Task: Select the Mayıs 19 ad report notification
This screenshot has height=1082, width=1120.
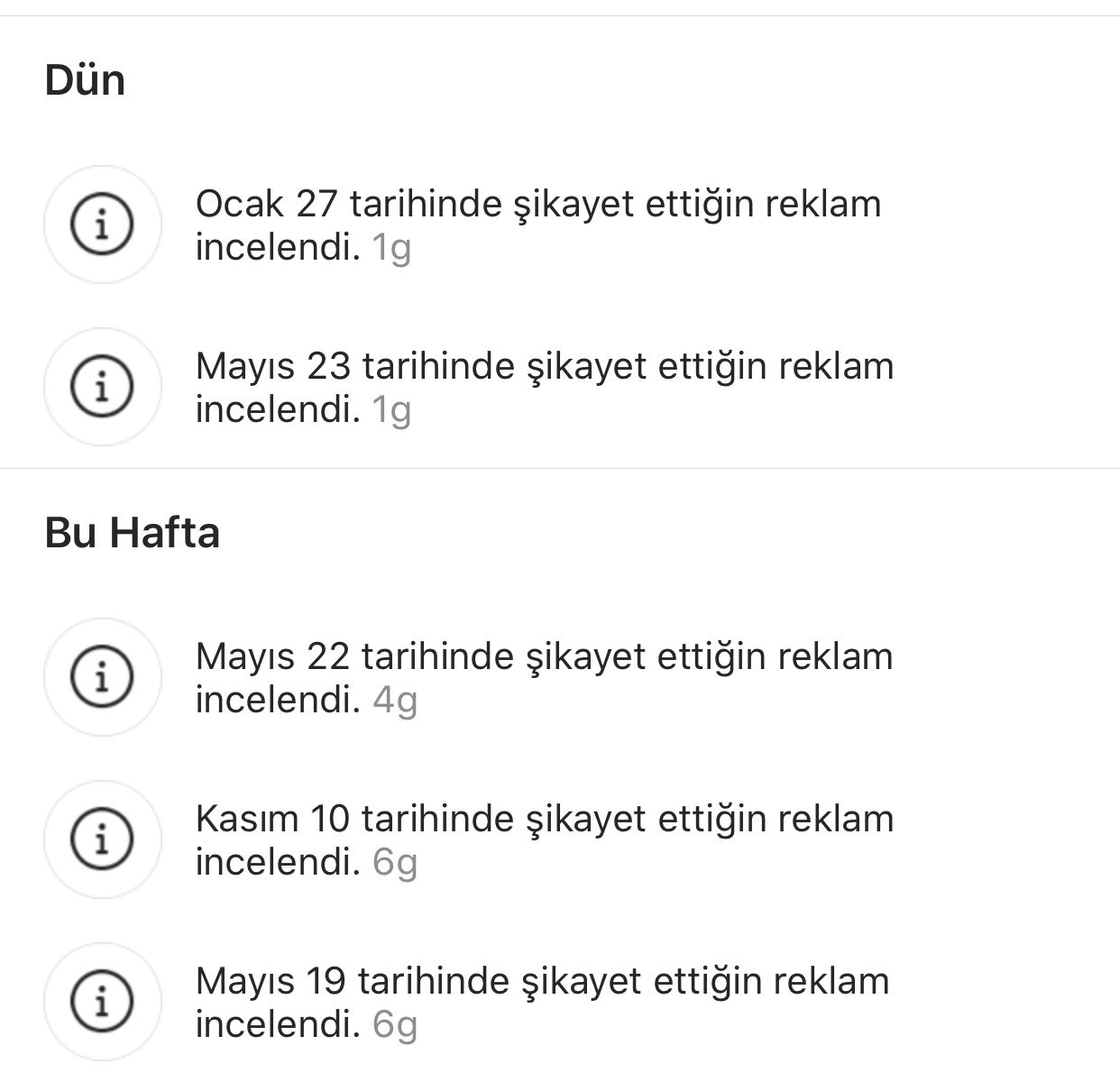Action: (x=541, y=1002)
